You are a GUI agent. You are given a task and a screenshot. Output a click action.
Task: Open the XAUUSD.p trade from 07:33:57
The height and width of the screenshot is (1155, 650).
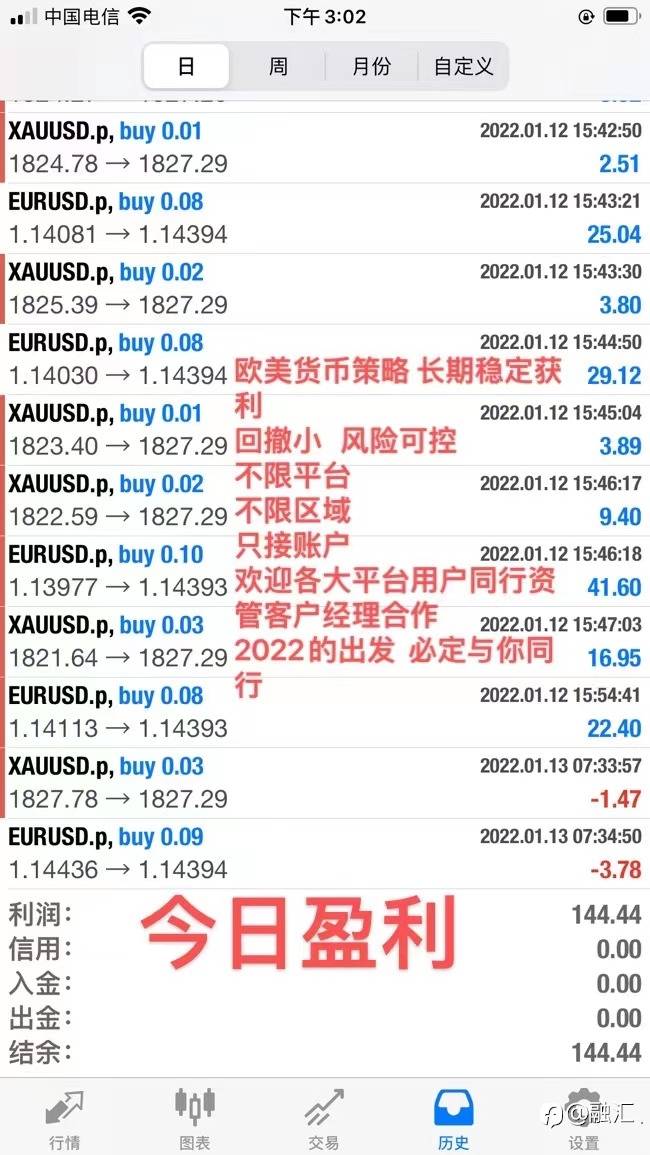[x=325, y=783]
